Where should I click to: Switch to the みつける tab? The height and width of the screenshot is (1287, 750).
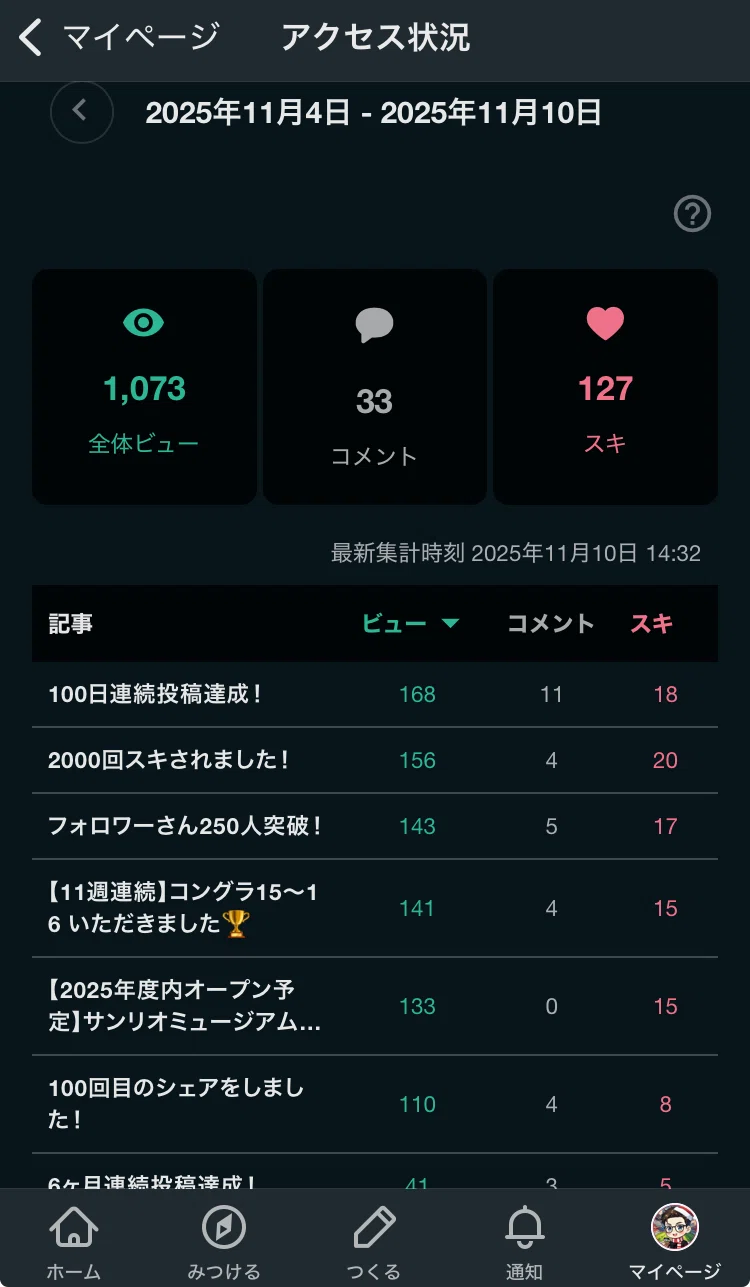pos(224,1242)
